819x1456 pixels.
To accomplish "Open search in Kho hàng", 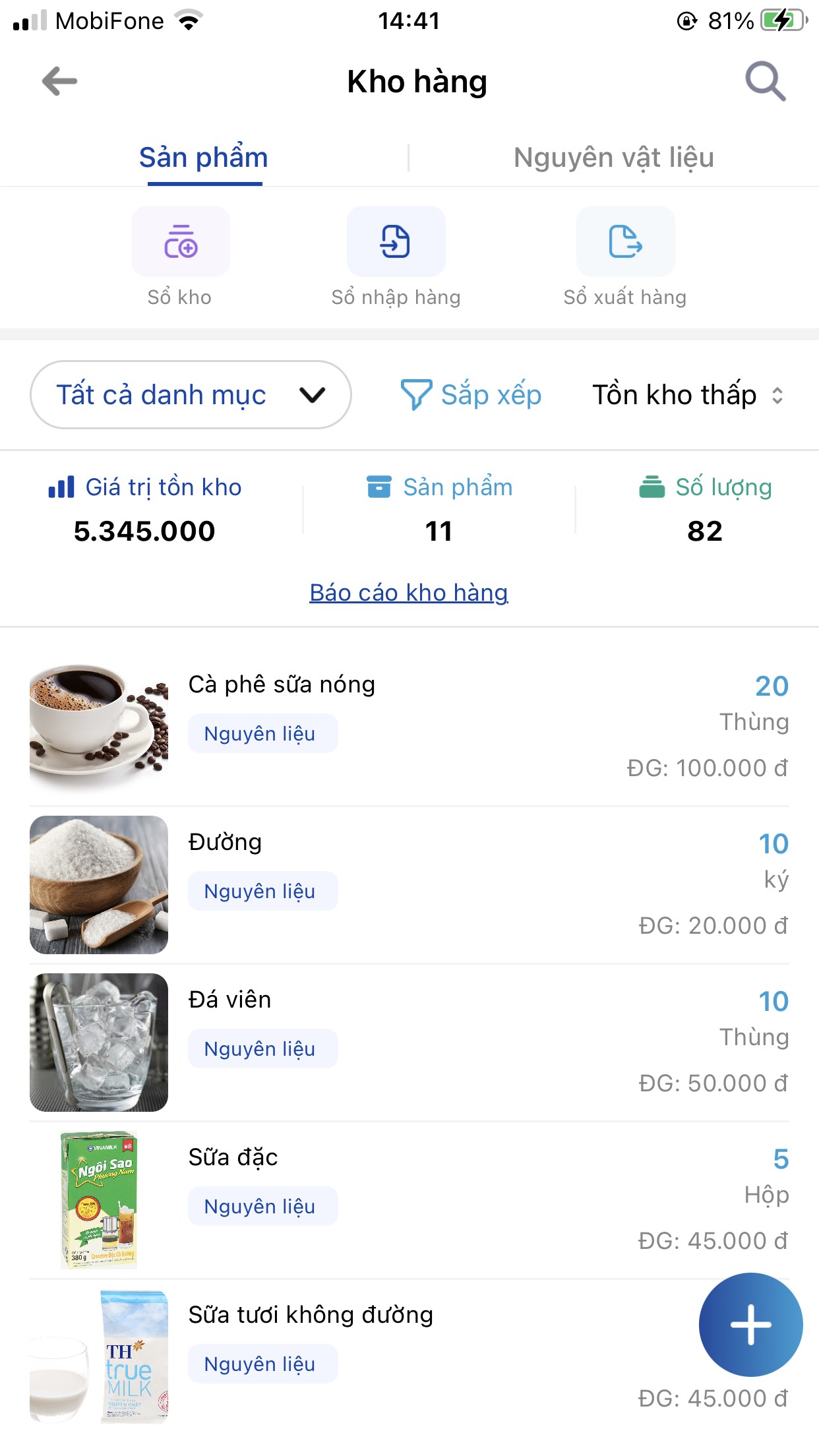I will (765, 82).
